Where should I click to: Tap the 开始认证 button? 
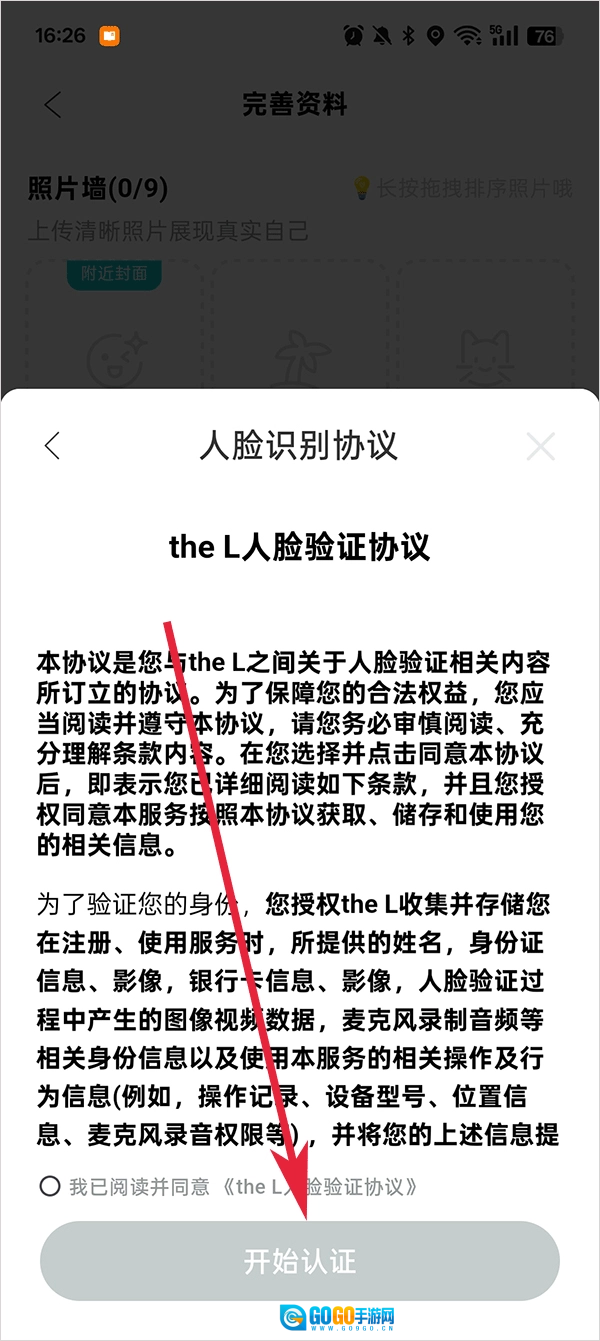click(300, 1261)
